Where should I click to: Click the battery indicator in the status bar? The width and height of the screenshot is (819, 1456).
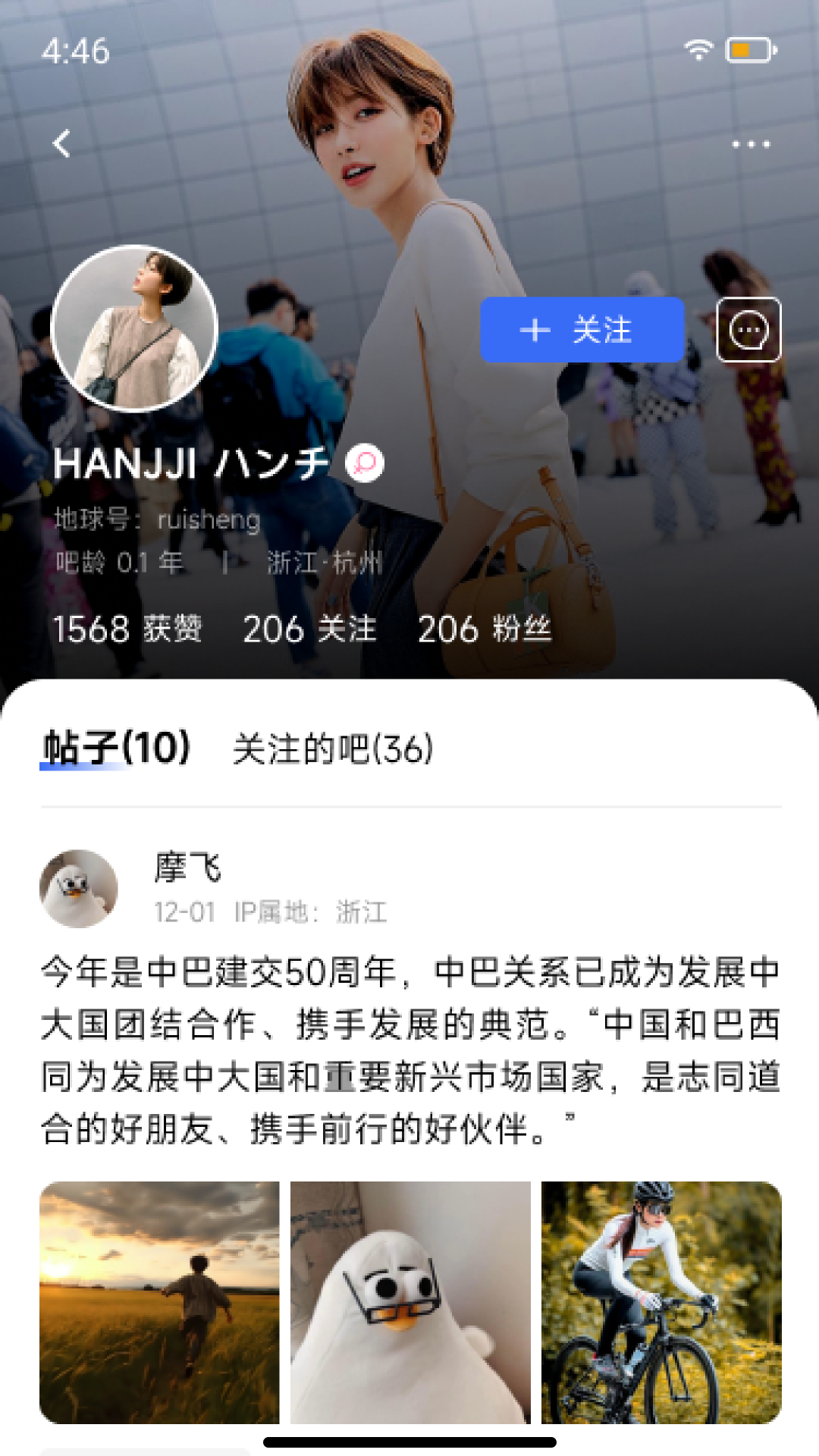[746, 50]
